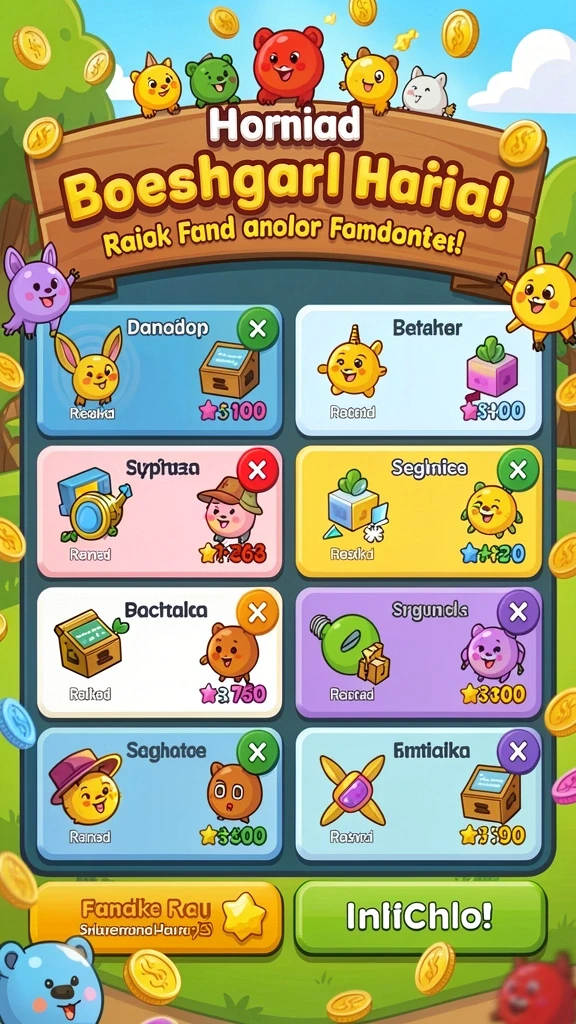Image resolution: width=576 pixels, height=1024 pixels.
Task: Tap the X on the Emtiaika card
Action: [x=518, y=752]
